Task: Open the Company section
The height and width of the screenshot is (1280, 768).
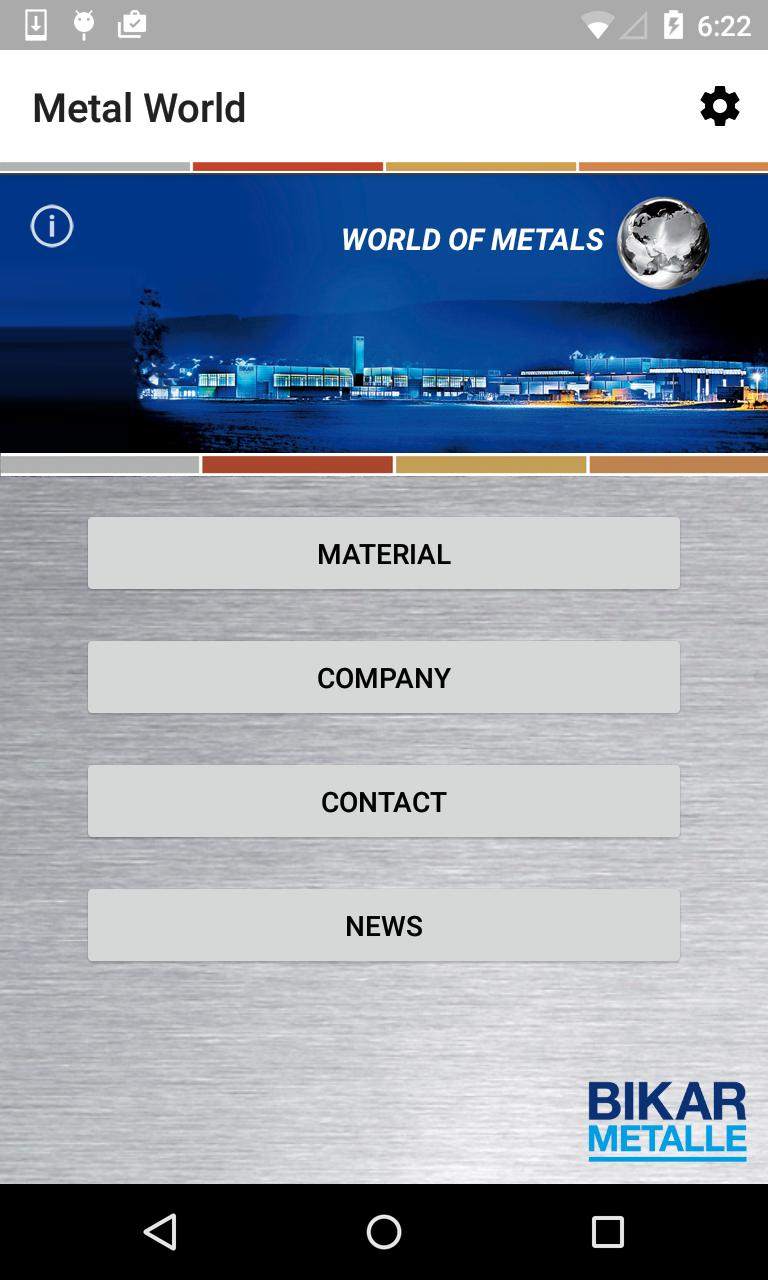Action: point(384,677)
